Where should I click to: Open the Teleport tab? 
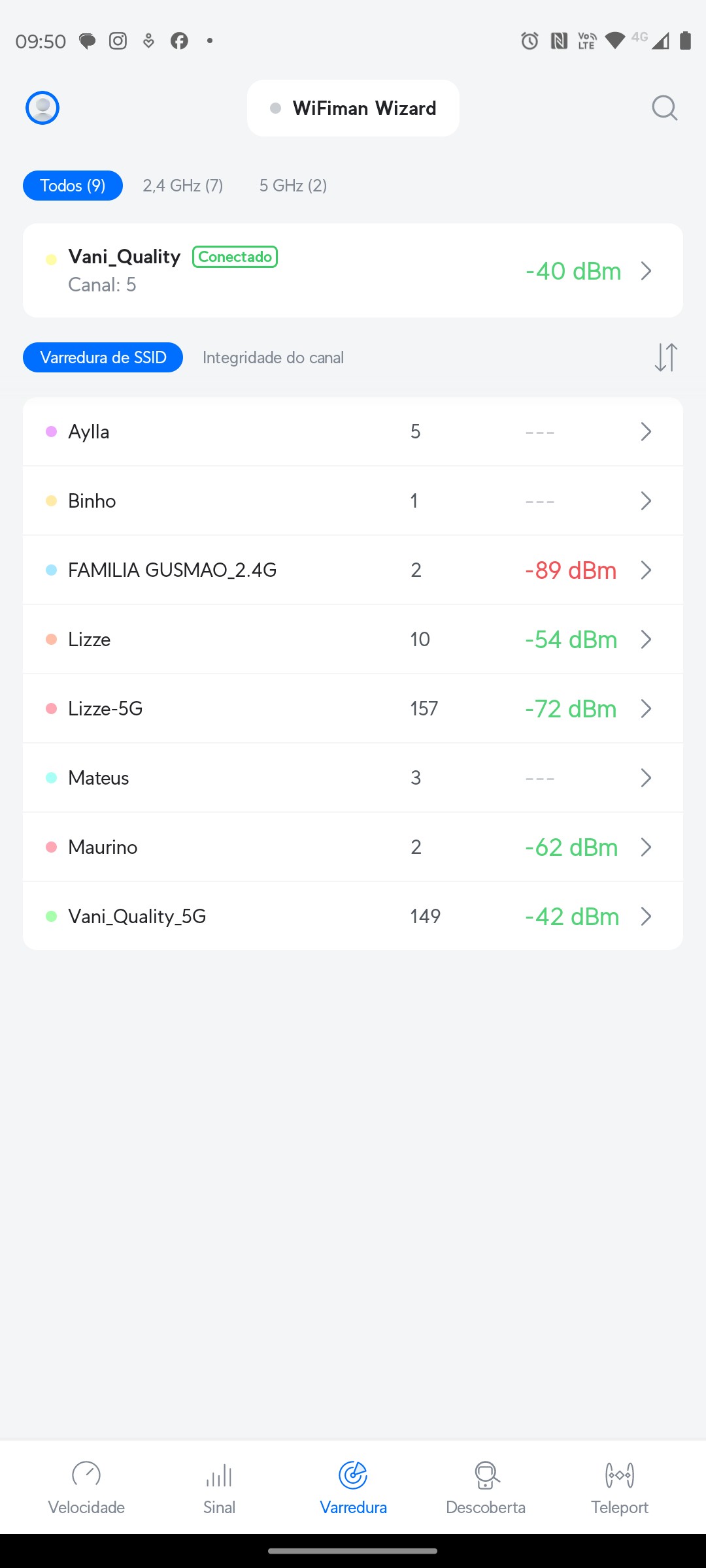coord(620,1488)
